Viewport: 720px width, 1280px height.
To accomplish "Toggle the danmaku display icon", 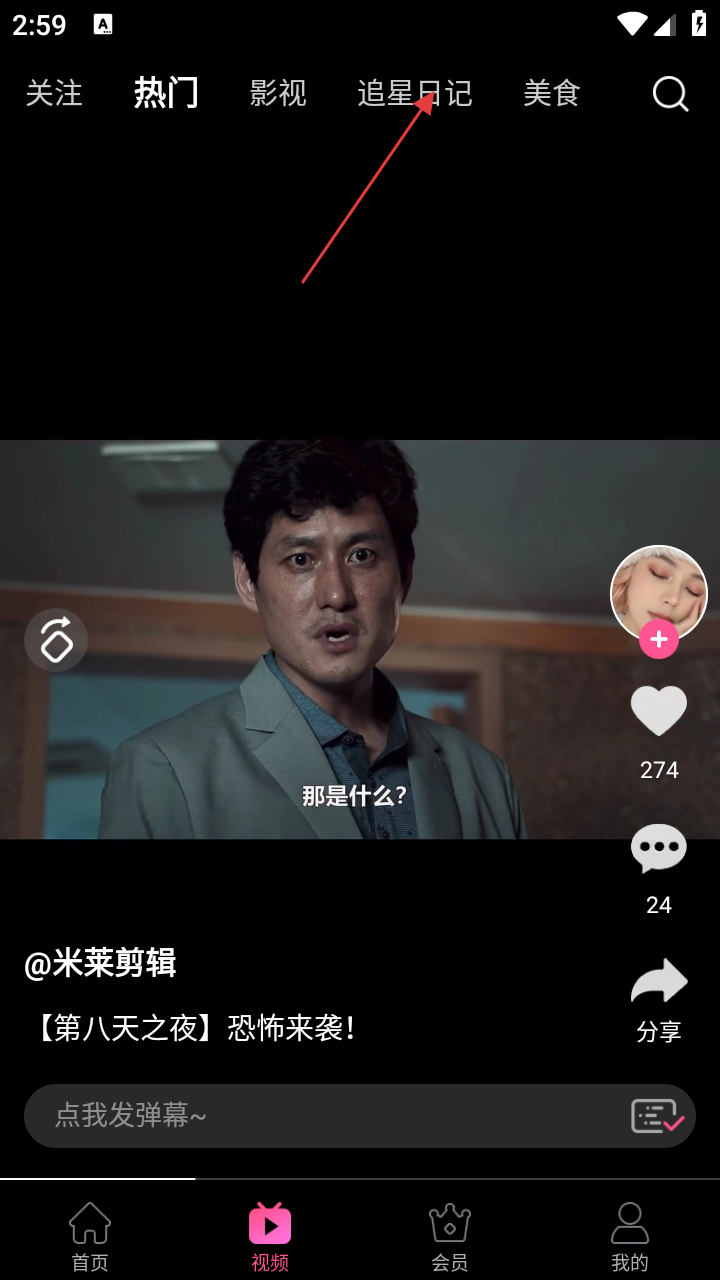I will click(657, 1116).
